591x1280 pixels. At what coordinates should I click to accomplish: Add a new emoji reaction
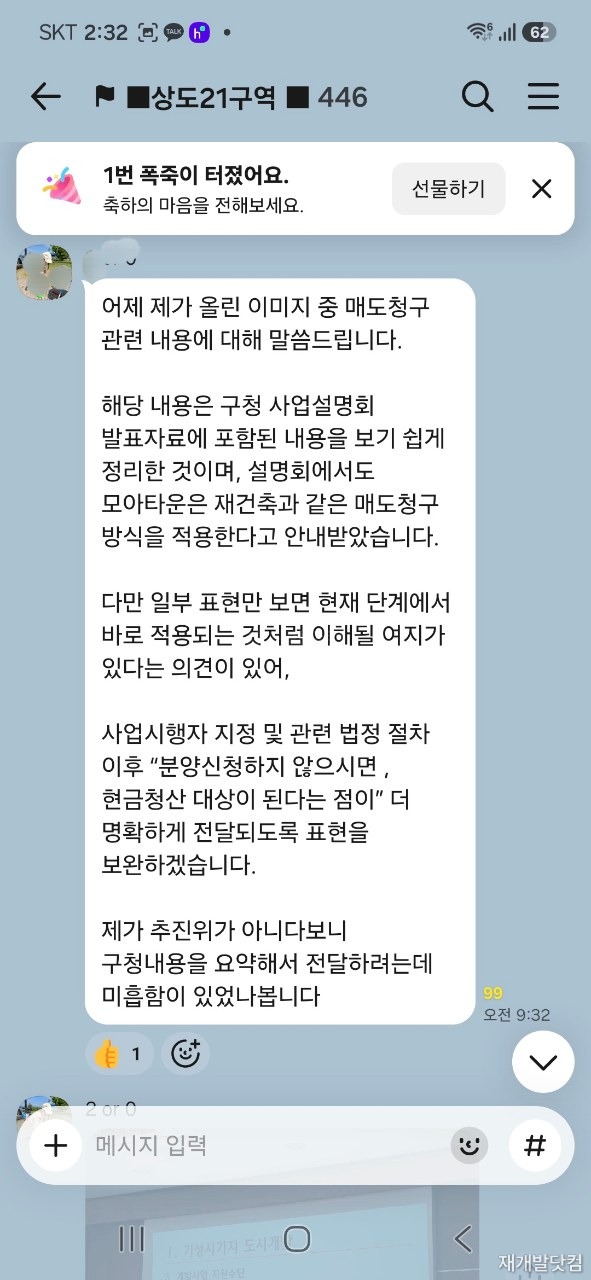pos(186,1053)
